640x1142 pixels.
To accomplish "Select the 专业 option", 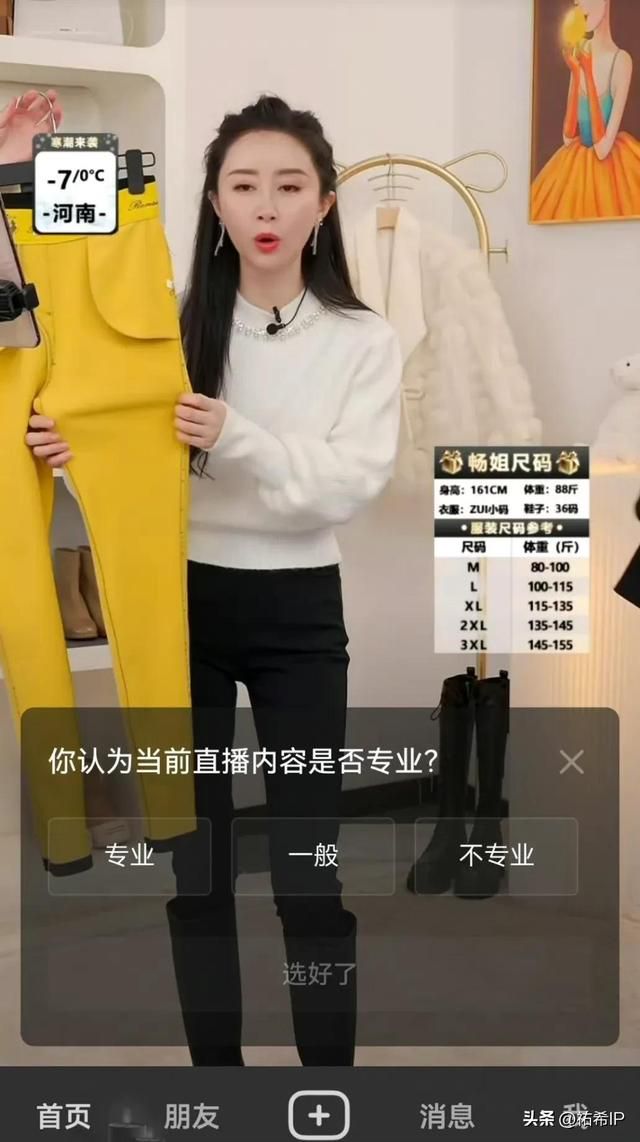I will coord(129,856).
